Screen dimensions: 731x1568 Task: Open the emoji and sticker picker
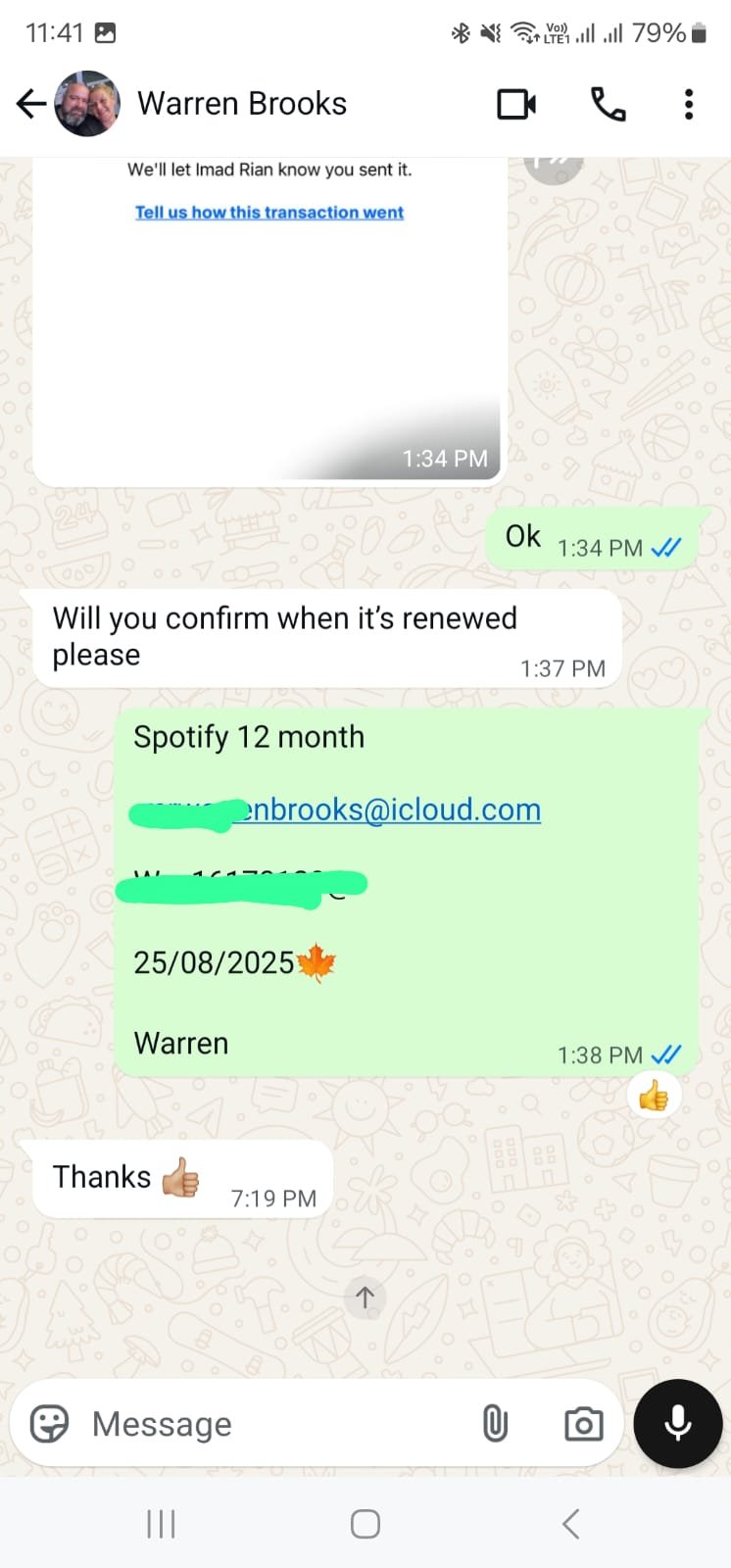(49, 1424)
